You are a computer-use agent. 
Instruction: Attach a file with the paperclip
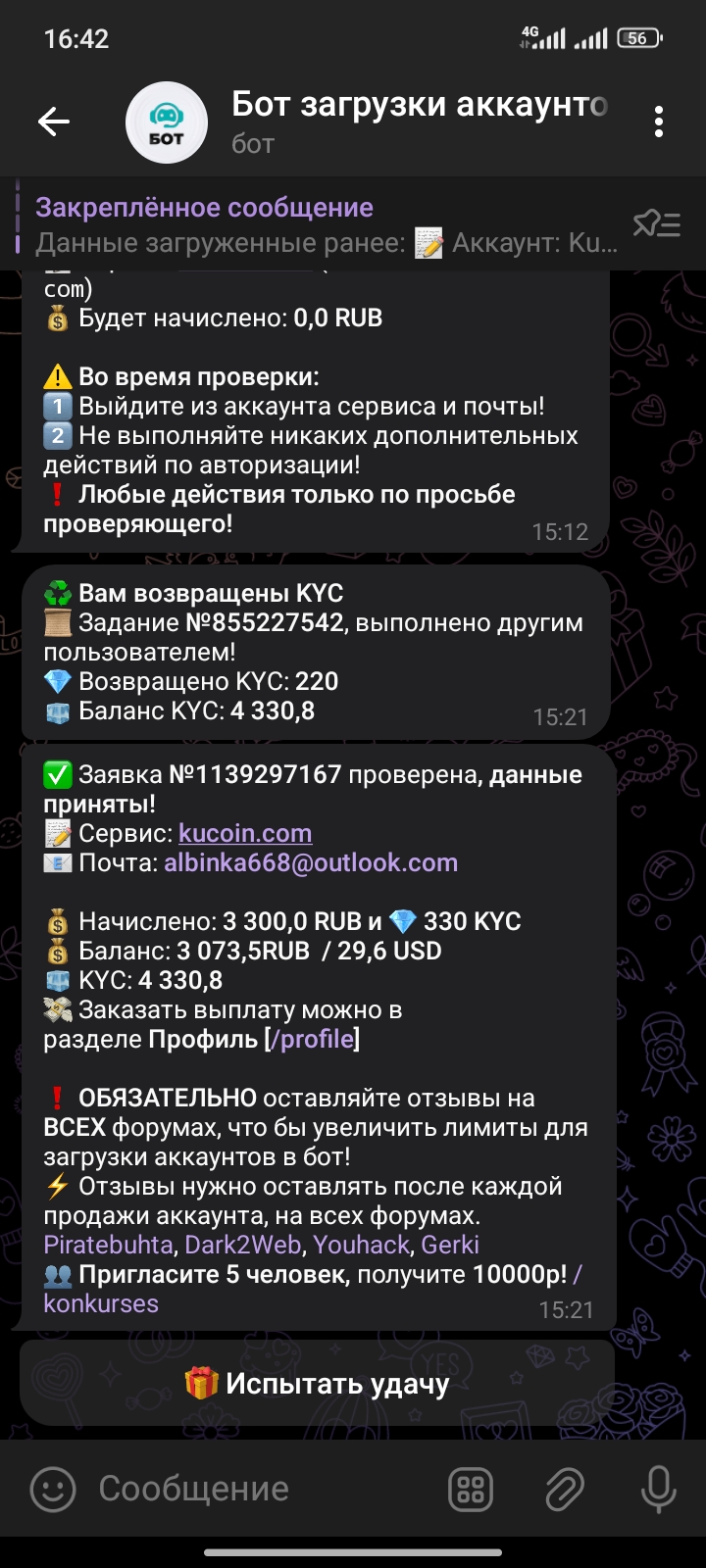click(x=565, y=1490)
